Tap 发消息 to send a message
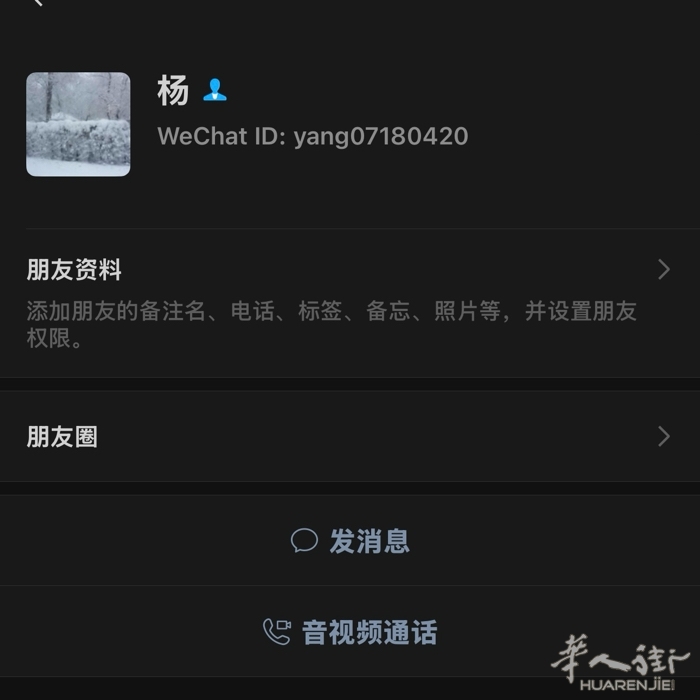This screenshot has width=700, height=700. coord(350,541)
